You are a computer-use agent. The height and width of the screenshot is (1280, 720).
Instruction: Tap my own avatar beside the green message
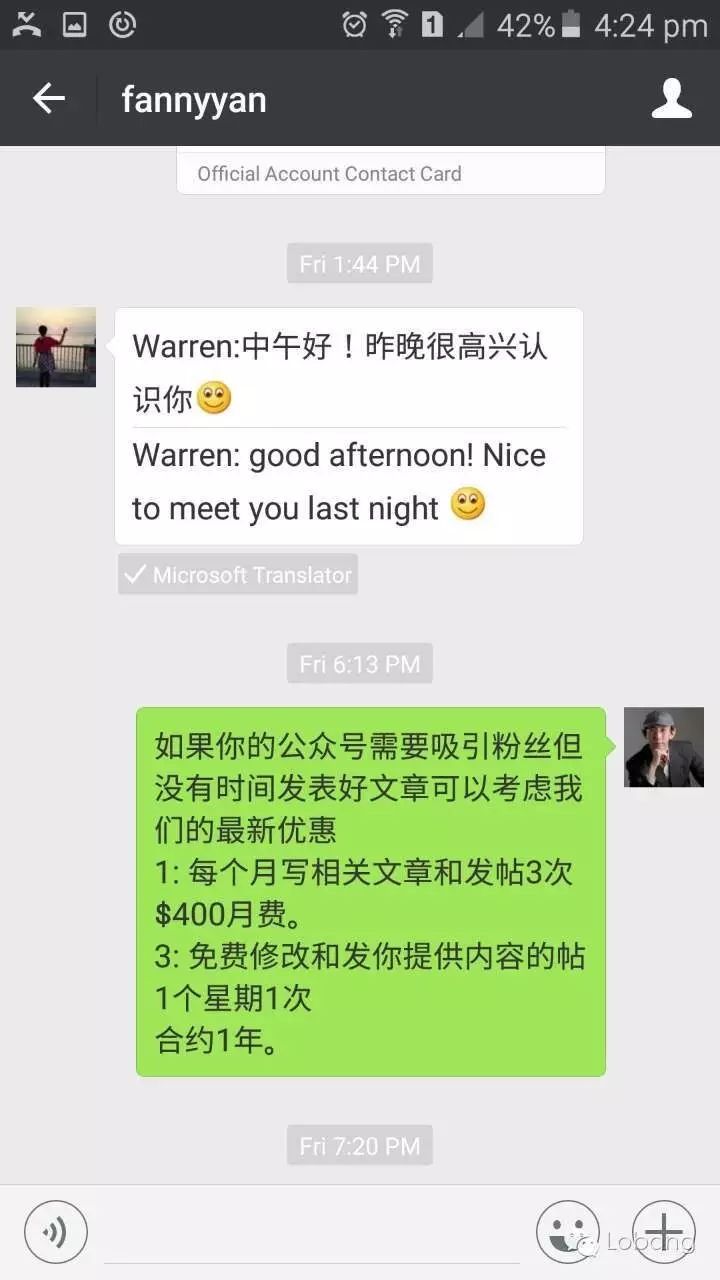tap(664, 747)
